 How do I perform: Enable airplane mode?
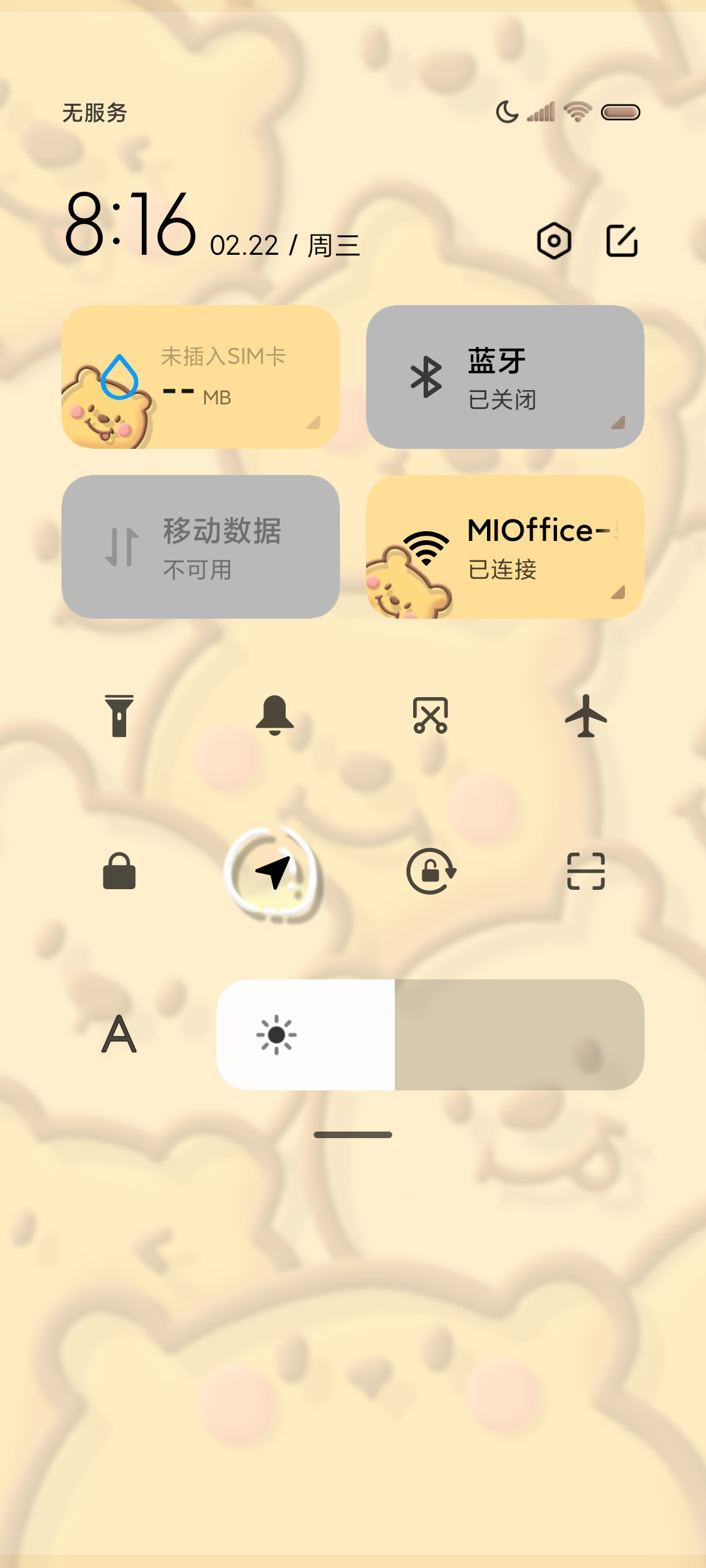pos(586,715)
